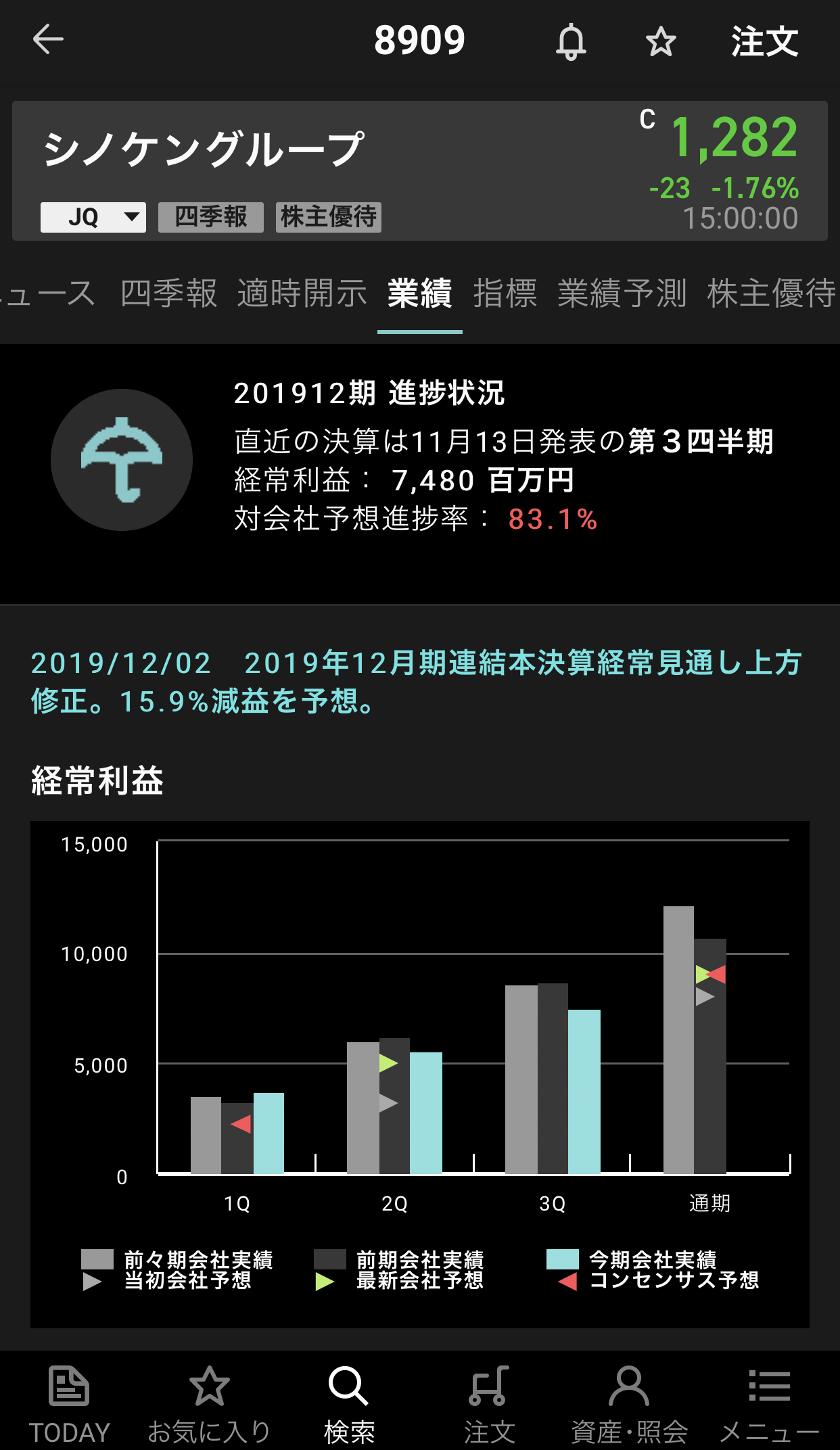Open 検索 in bottom navigation

coord(349,1404)
